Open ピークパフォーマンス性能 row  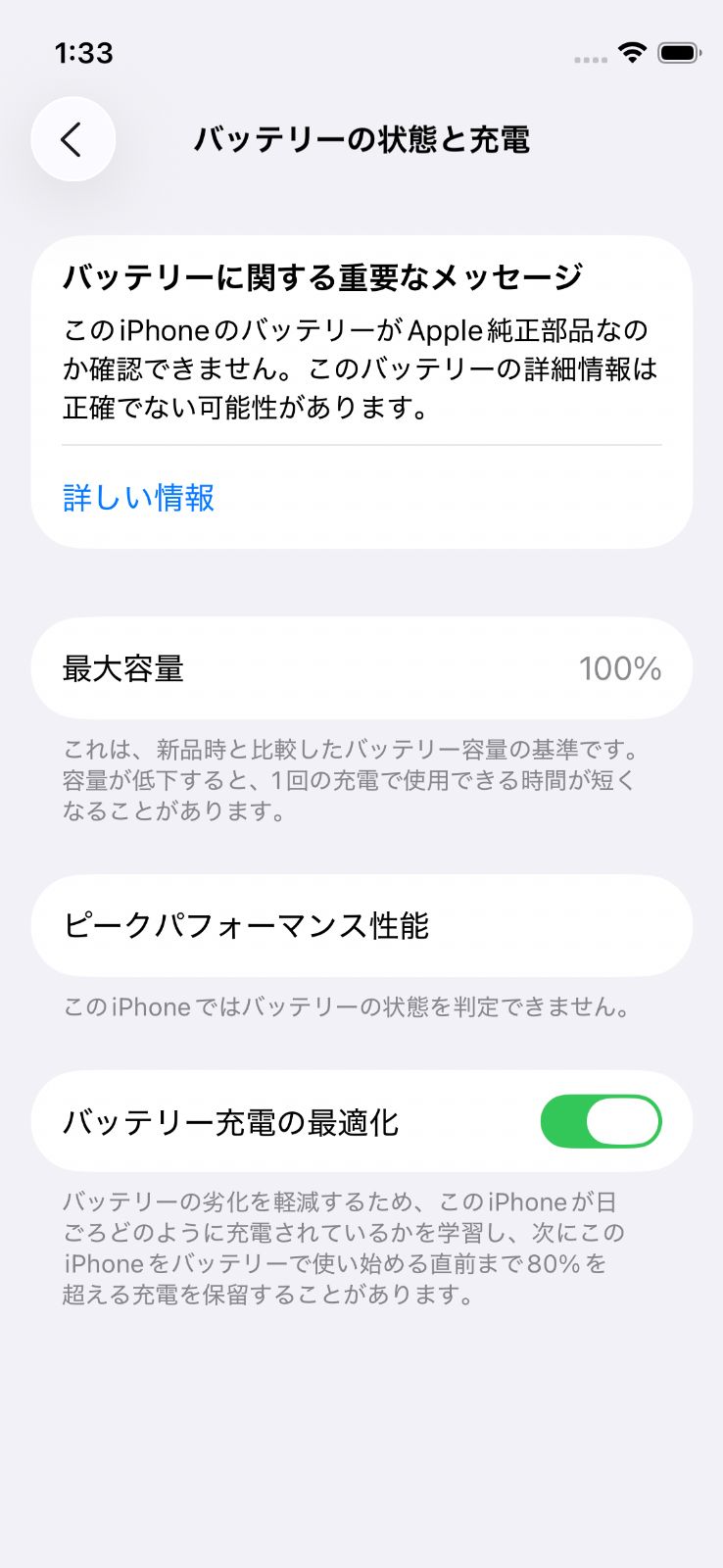tap(361, 924)
